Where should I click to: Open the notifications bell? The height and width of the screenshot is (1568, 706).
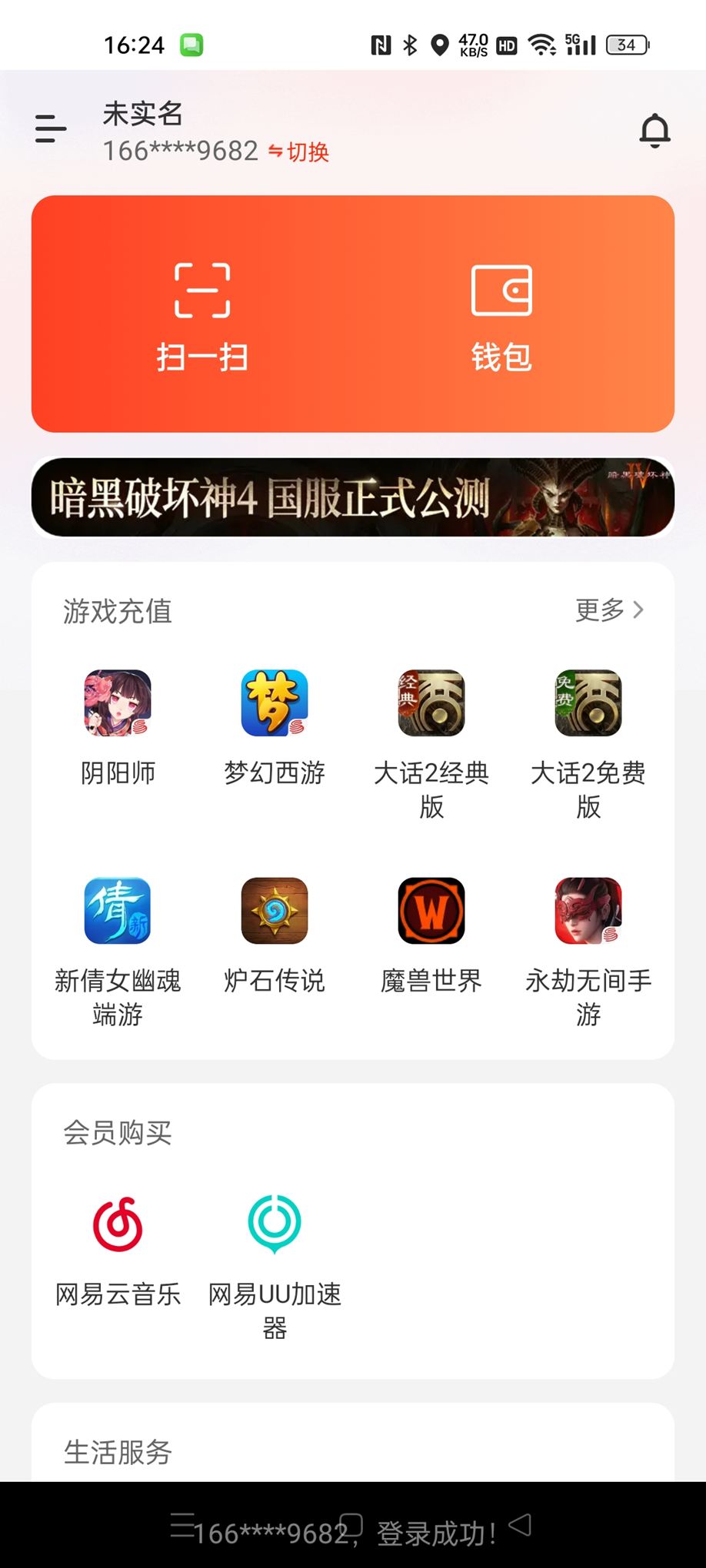[x=654, y=131]
